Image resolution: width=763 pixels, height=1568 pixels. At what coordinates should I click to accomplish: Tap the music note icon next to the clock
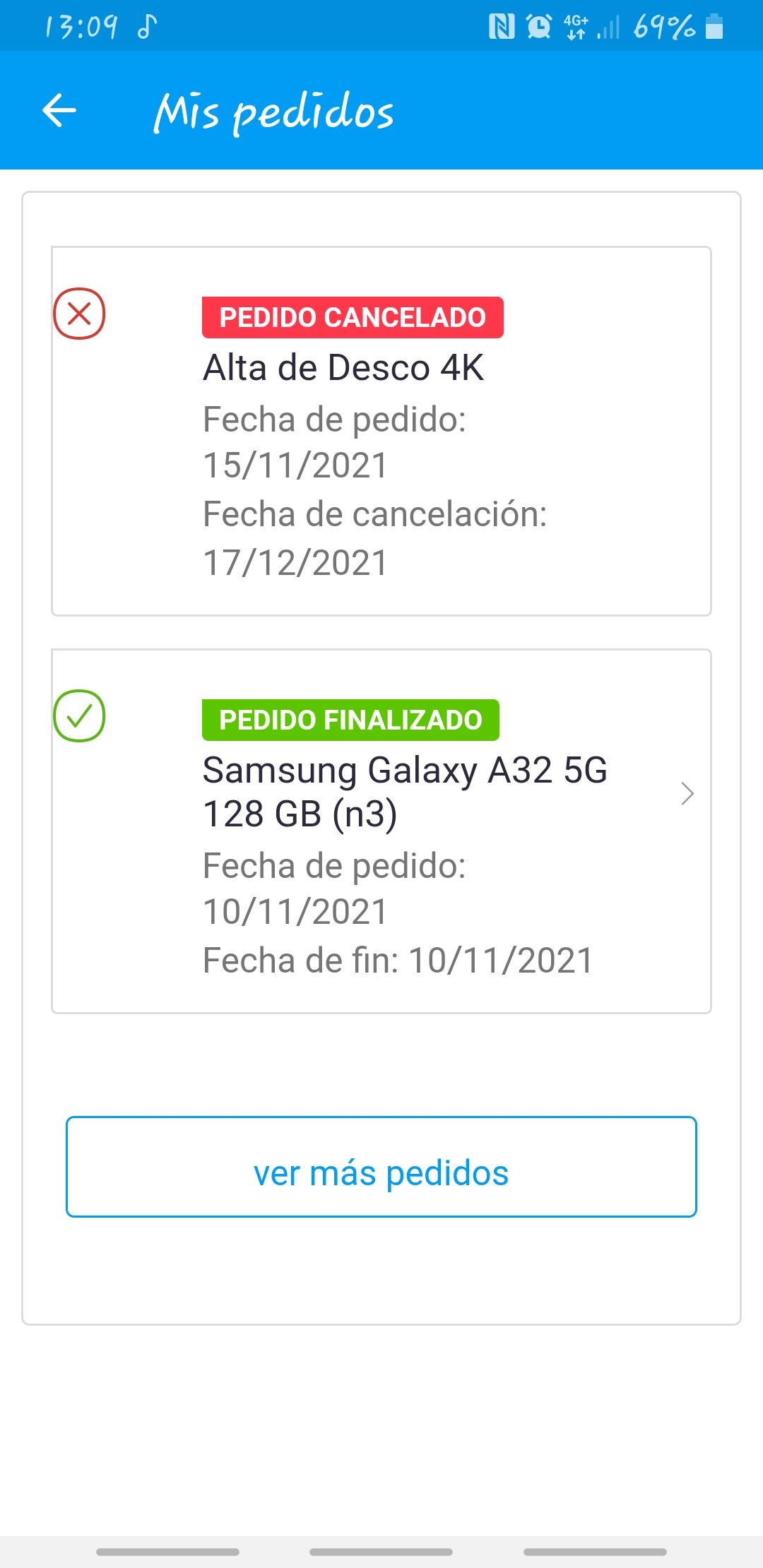click(x=145, y=27)
